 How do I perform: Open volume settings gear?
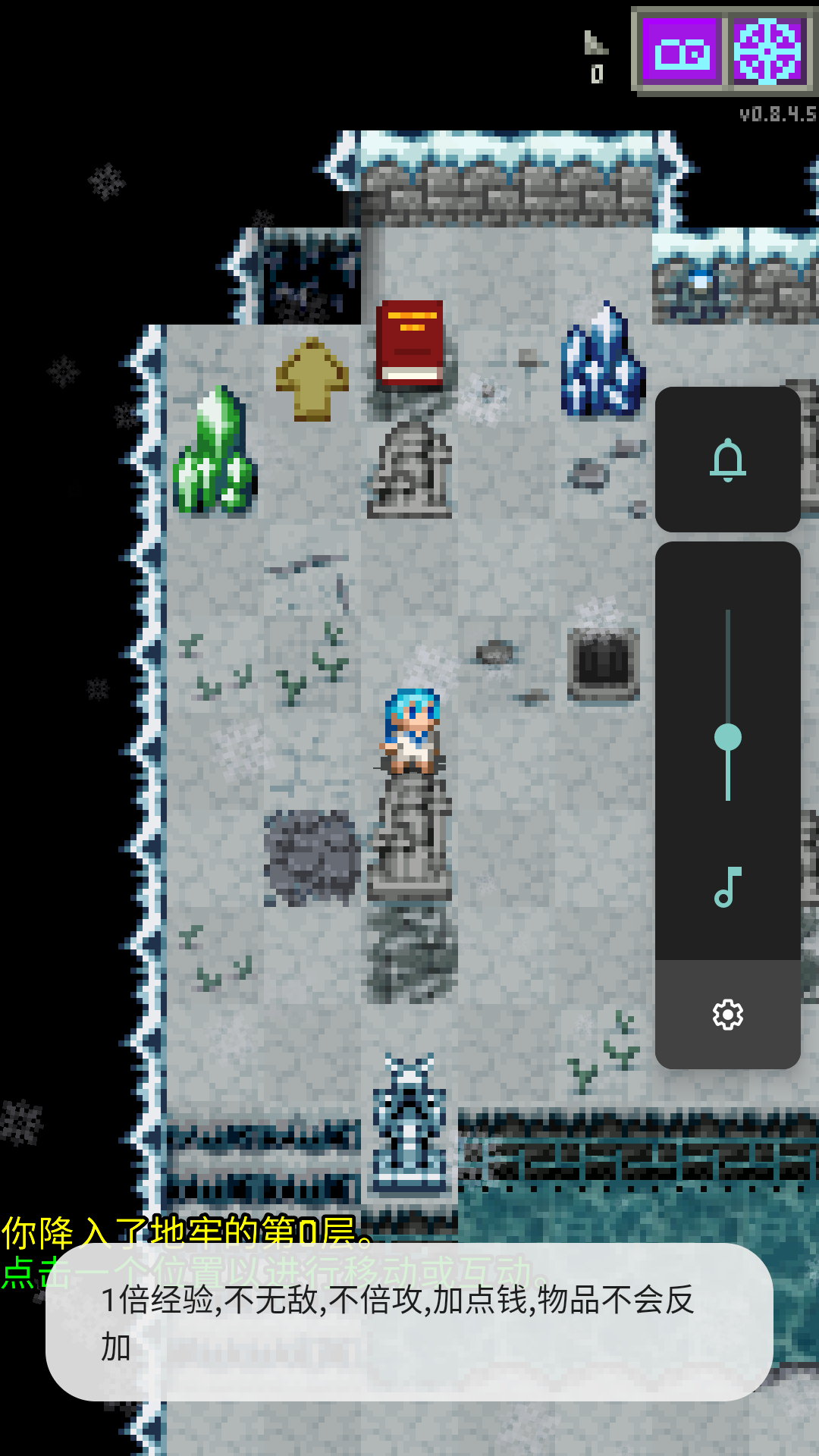point(727,1015)
